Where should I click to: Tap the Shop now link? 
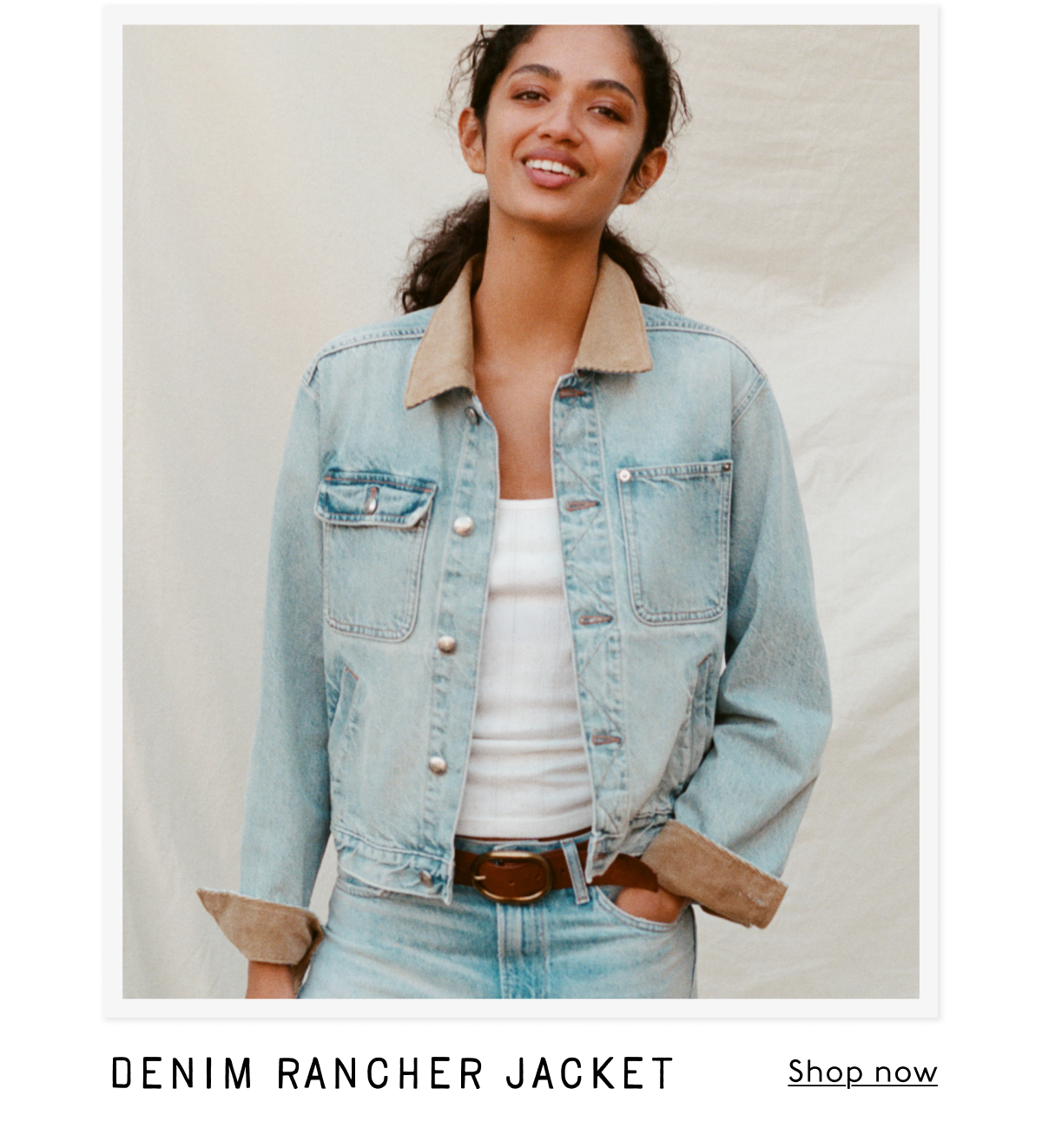pos(862,1072)
